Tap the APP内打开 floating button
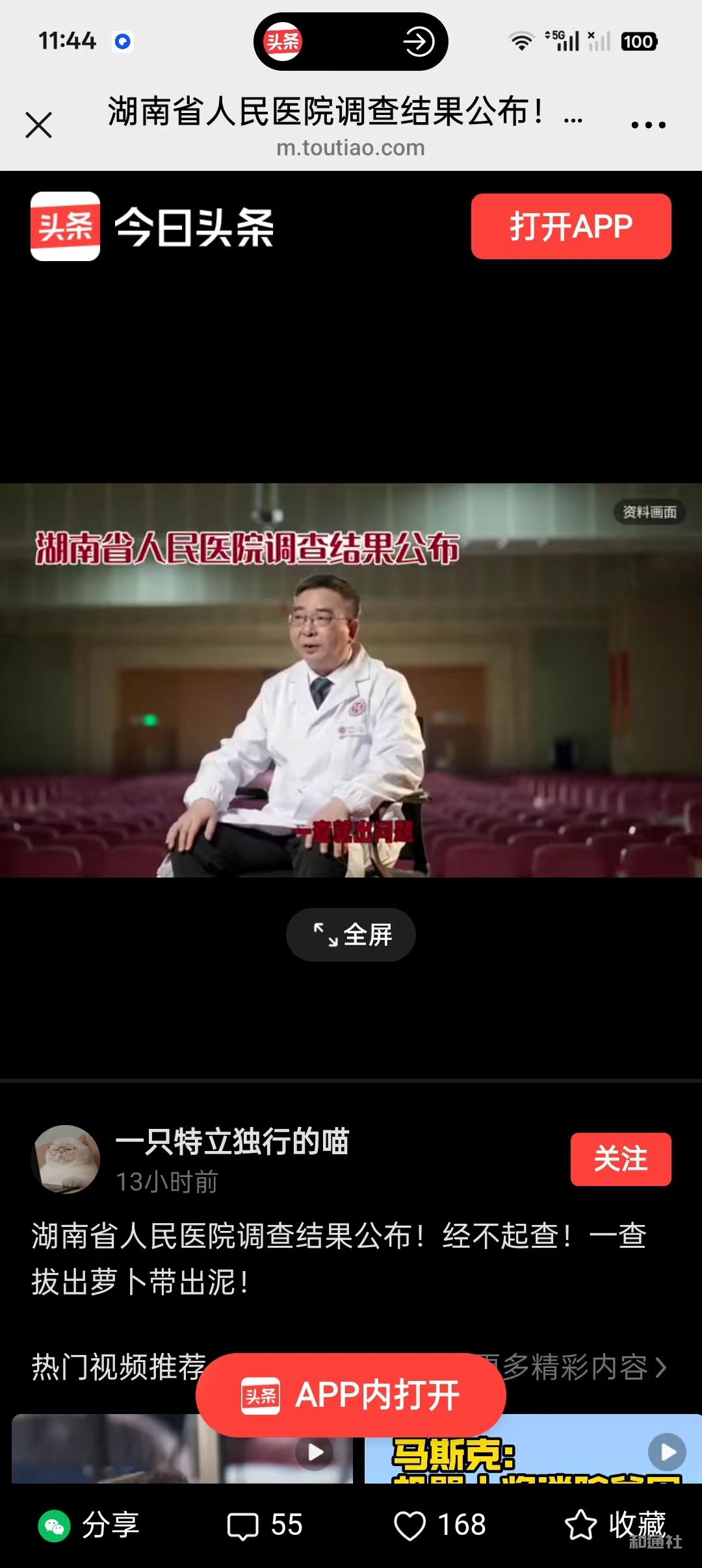 [351, 1395]
